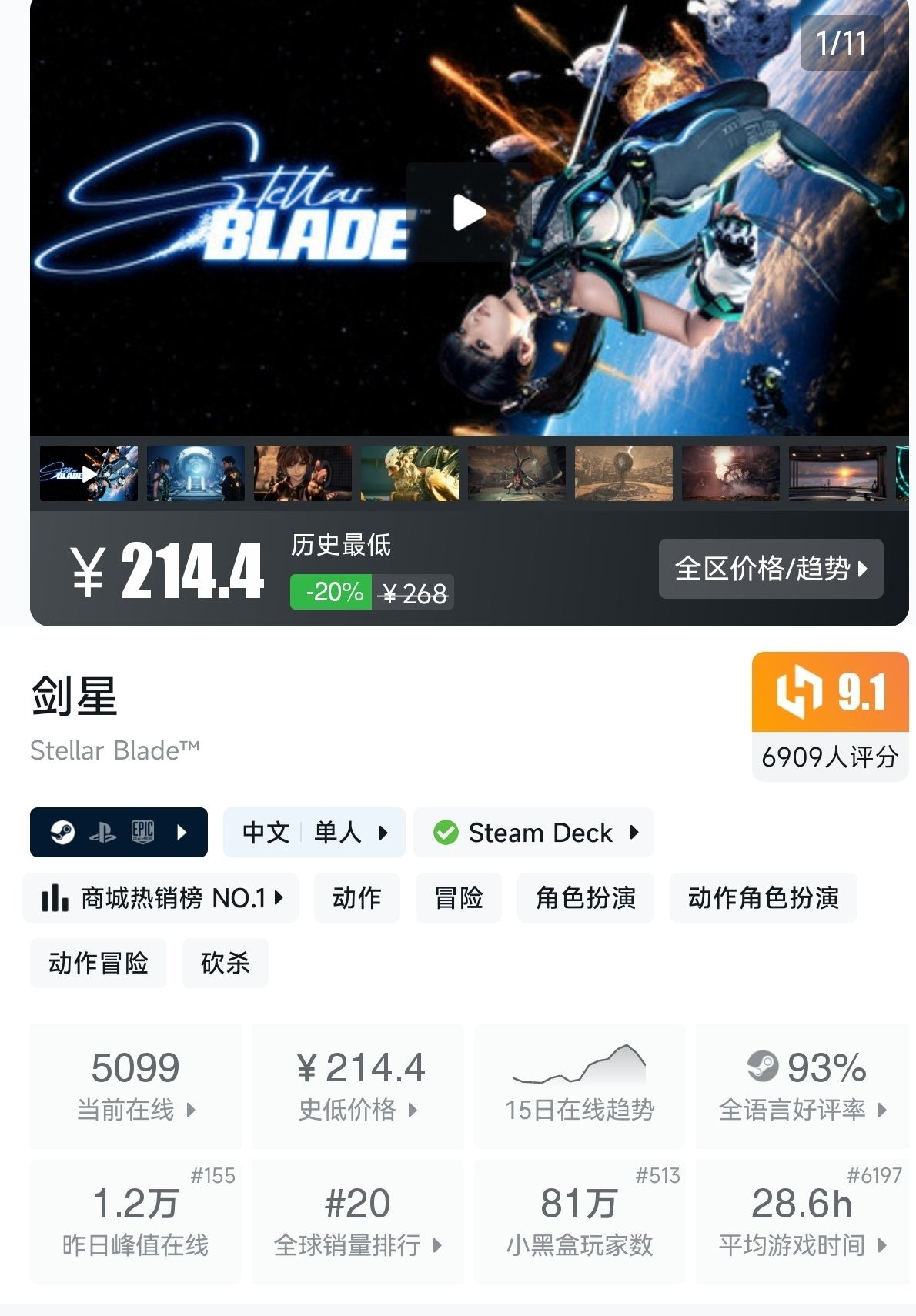Open 史低价格 lowest price history

click(x=358, y=1086)
